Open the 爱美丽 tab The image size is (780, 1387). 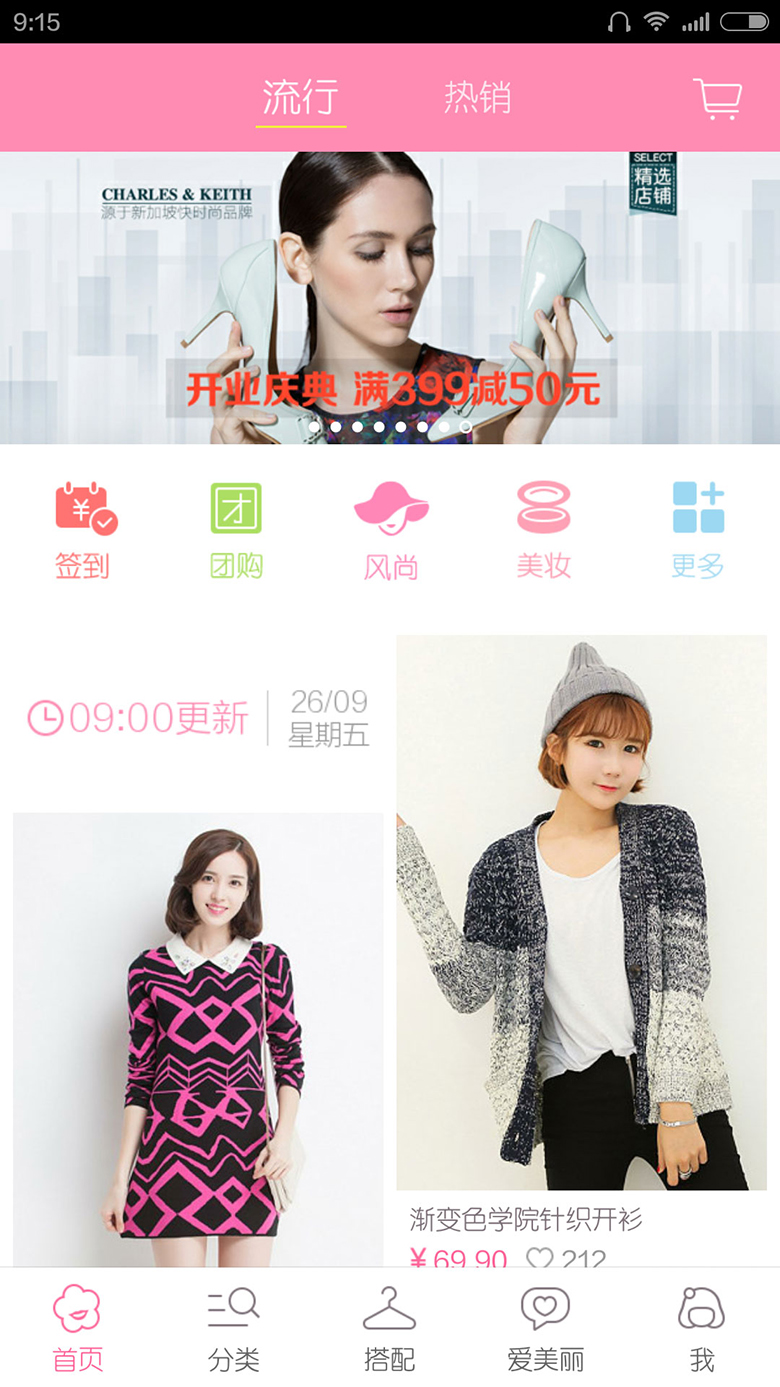(x=545, y=1328)
